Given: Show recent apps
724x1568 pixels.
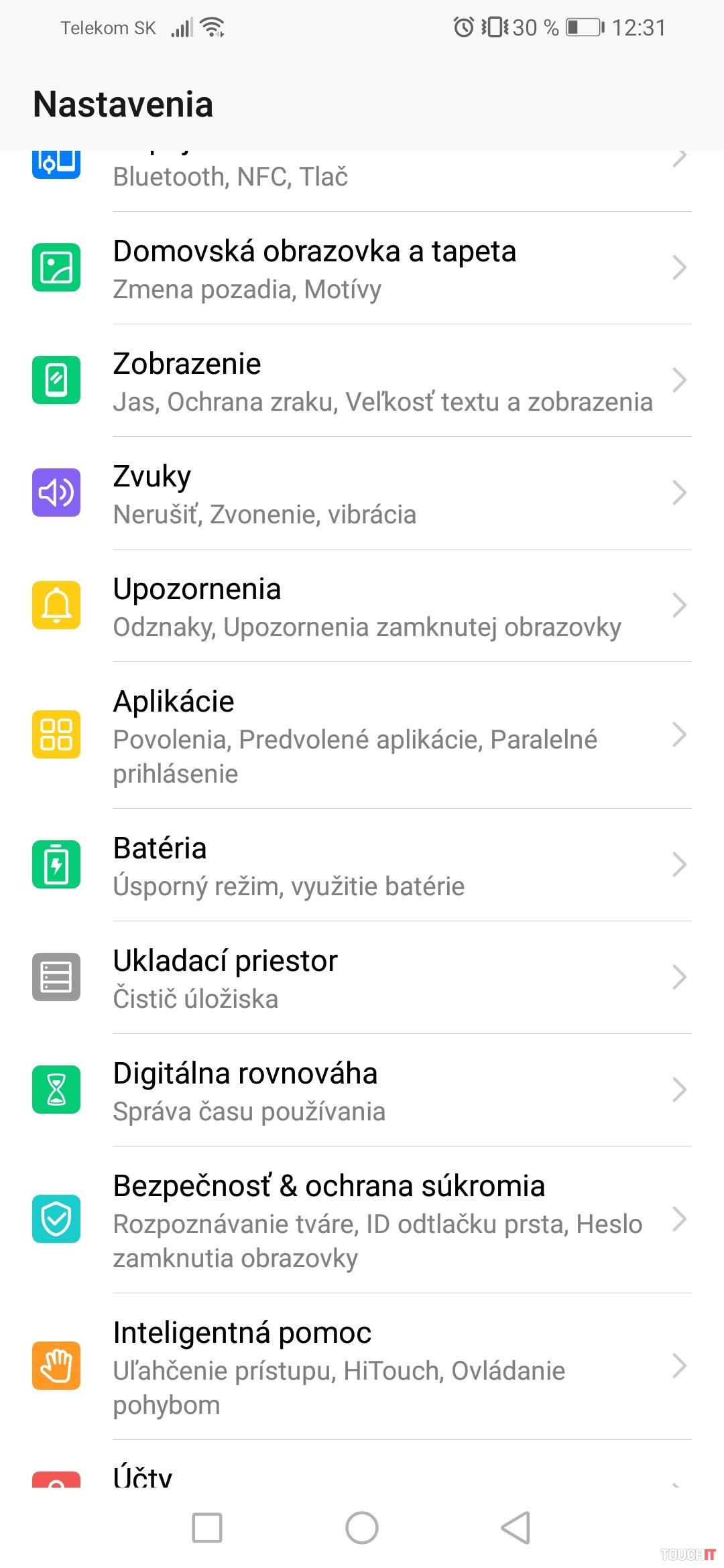Looking at the screenshot, I should coord(207,1528).
